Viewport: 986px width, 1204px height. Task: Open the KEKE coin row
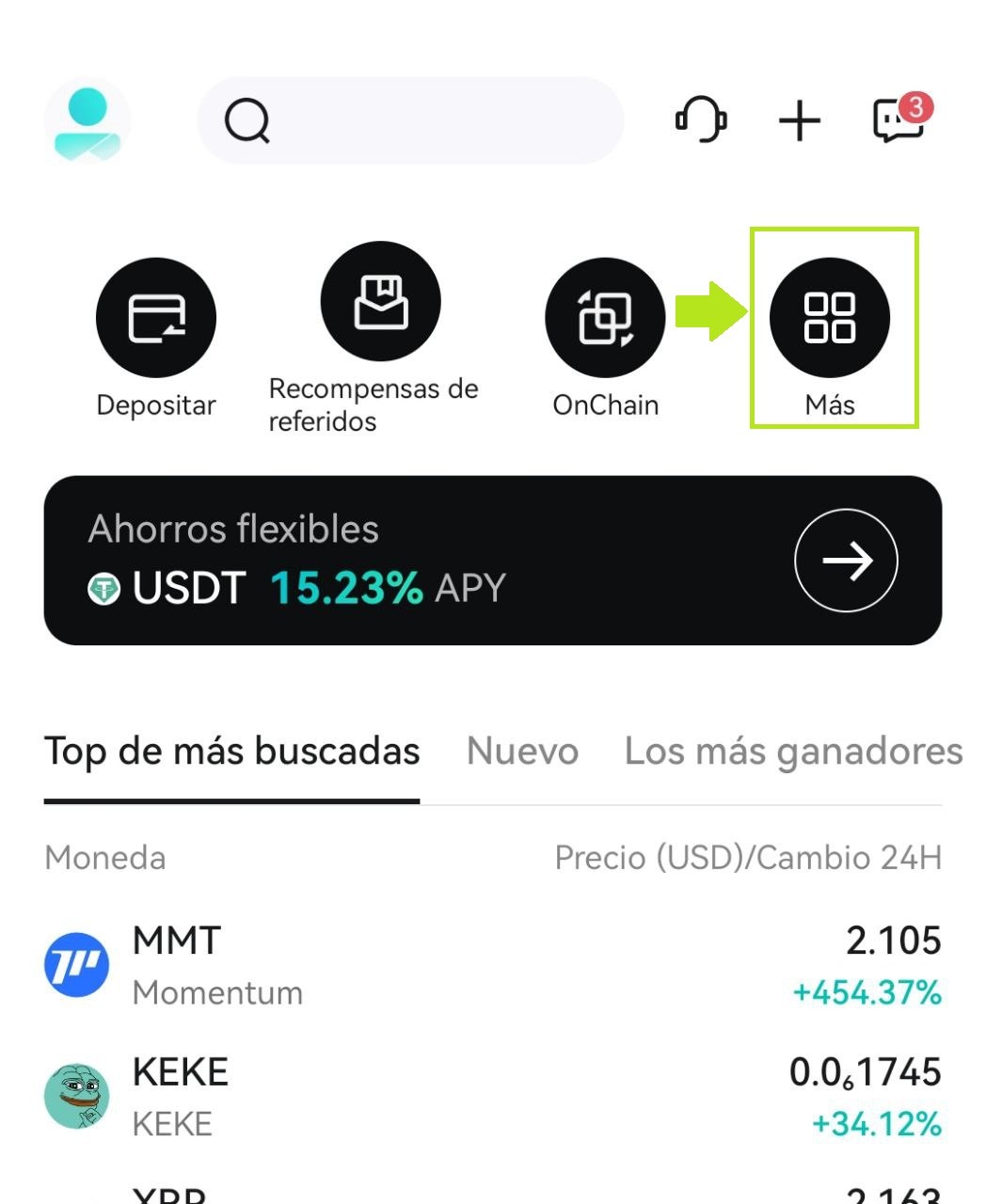point(493,1097)
